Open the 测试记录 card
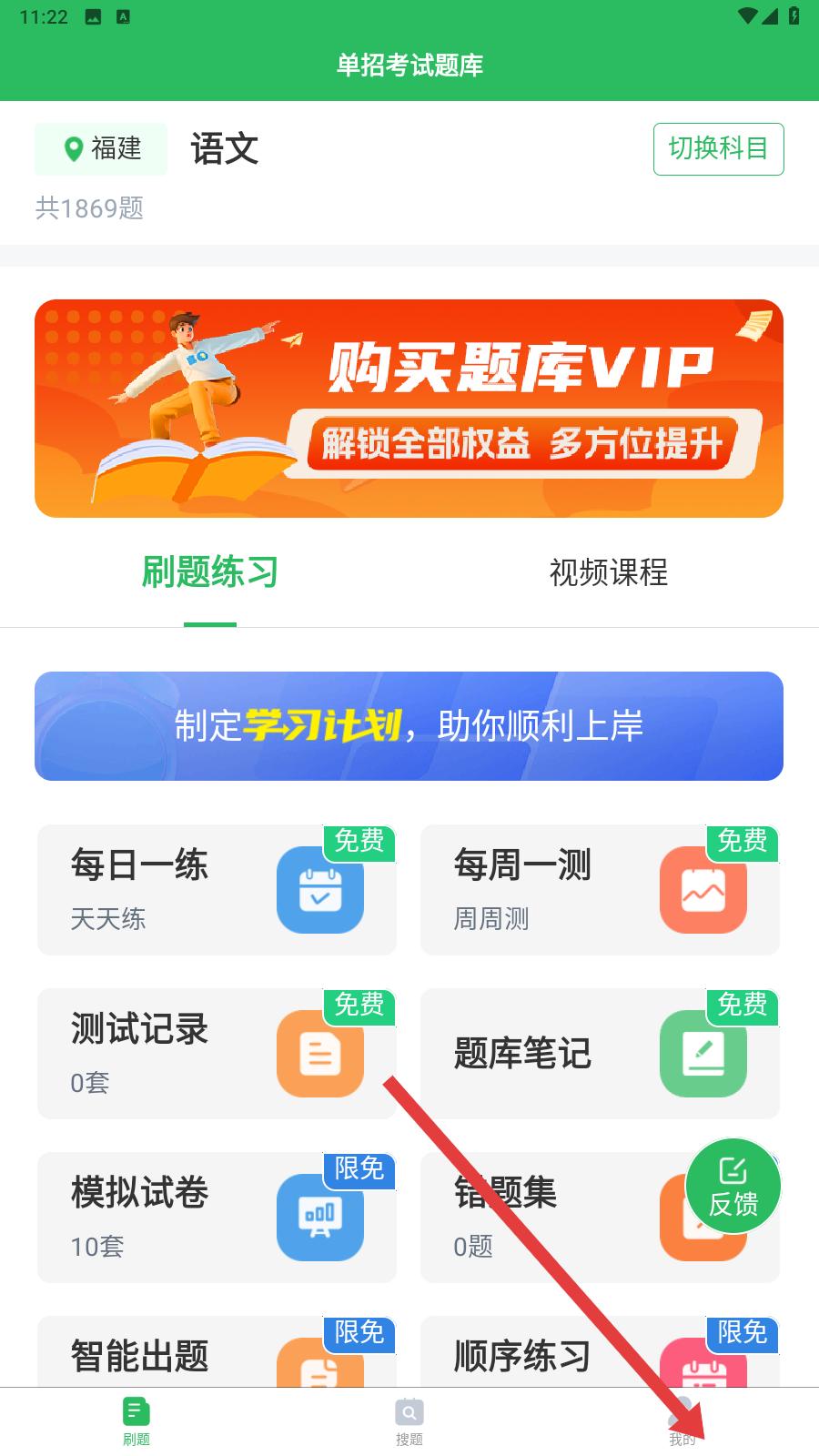The image size is (819, 1456). [x=217, y=1054]
